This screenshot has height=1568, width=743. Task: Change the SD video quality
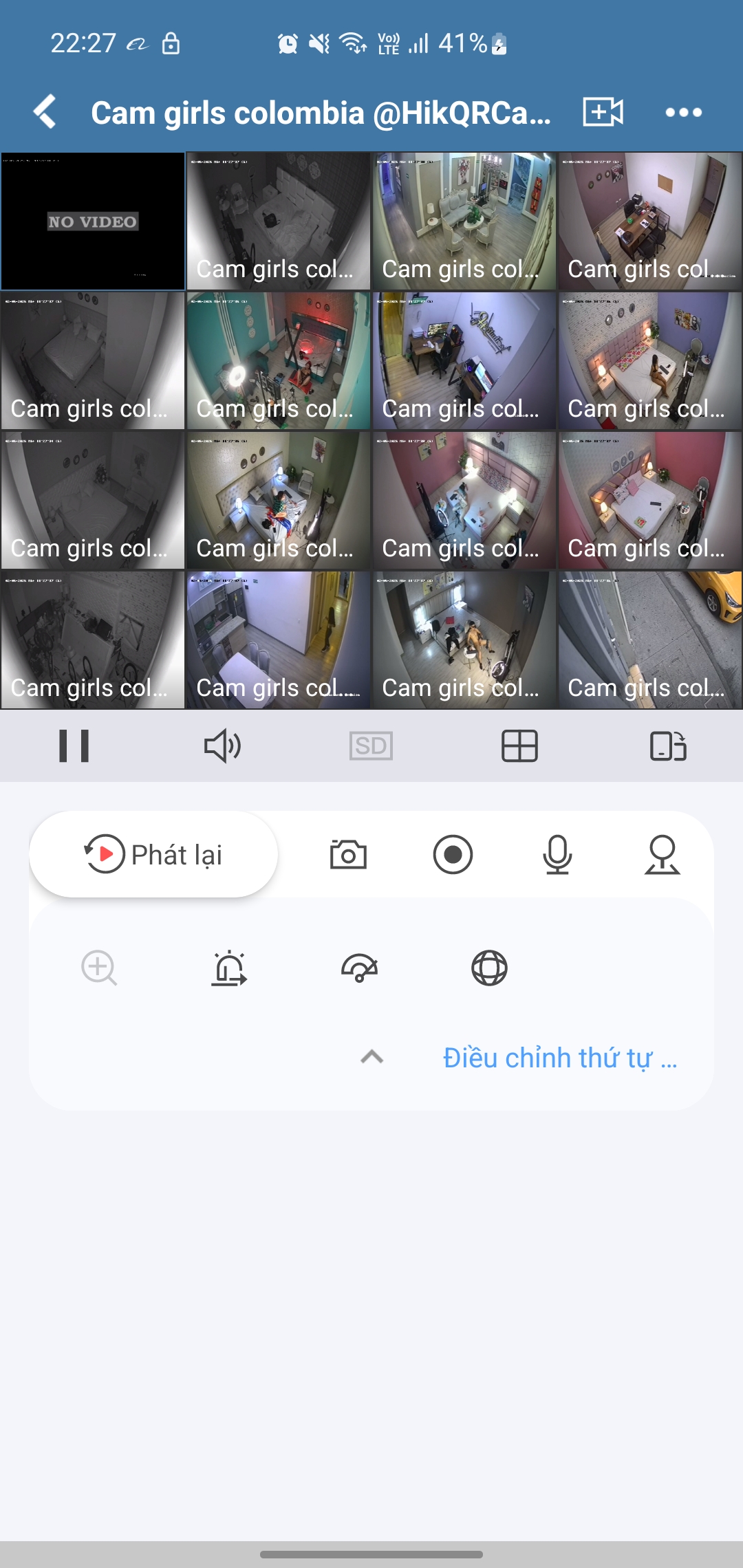coord(371,746)
